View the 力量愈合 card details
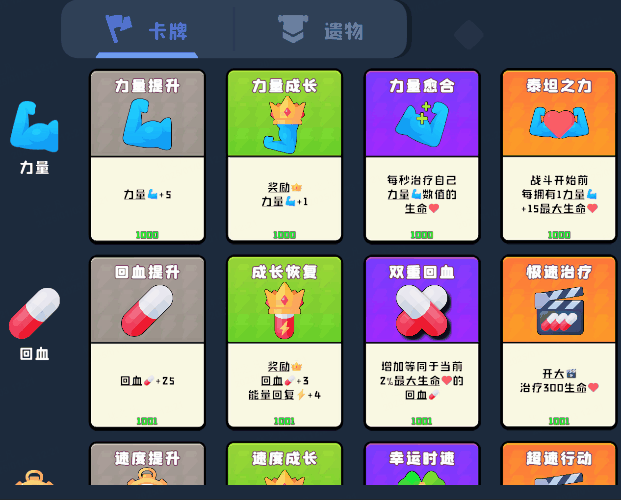Image resolution: width=621 pixels, height=500 pixels. tap(421, 155)
